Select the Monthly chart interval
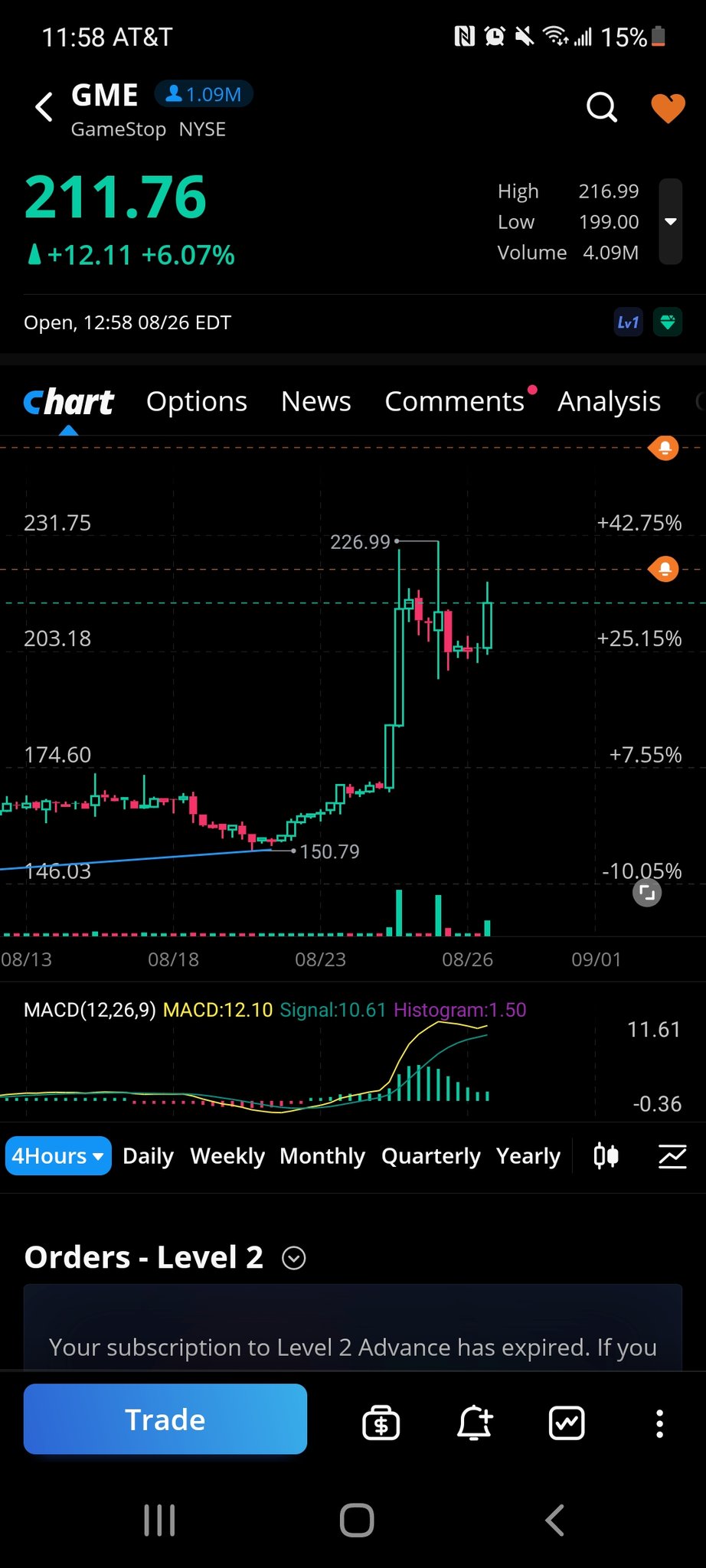Screen dimensions: 706x1568 click(x=322, y=1156)
